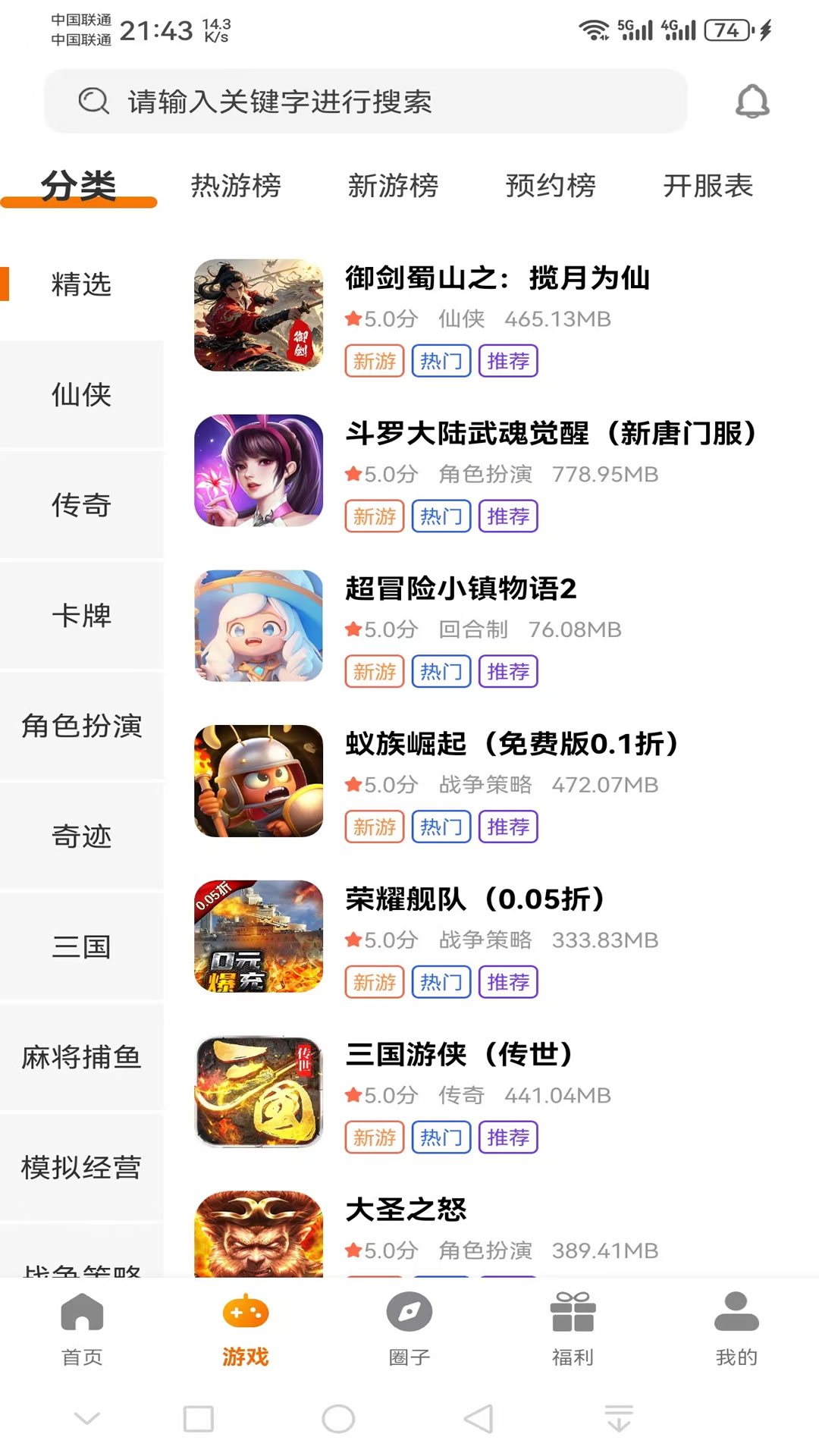This screenshot has width=819, height=1456.
Task: Tap the notification bell icon
Action: (x=753, y=102)
